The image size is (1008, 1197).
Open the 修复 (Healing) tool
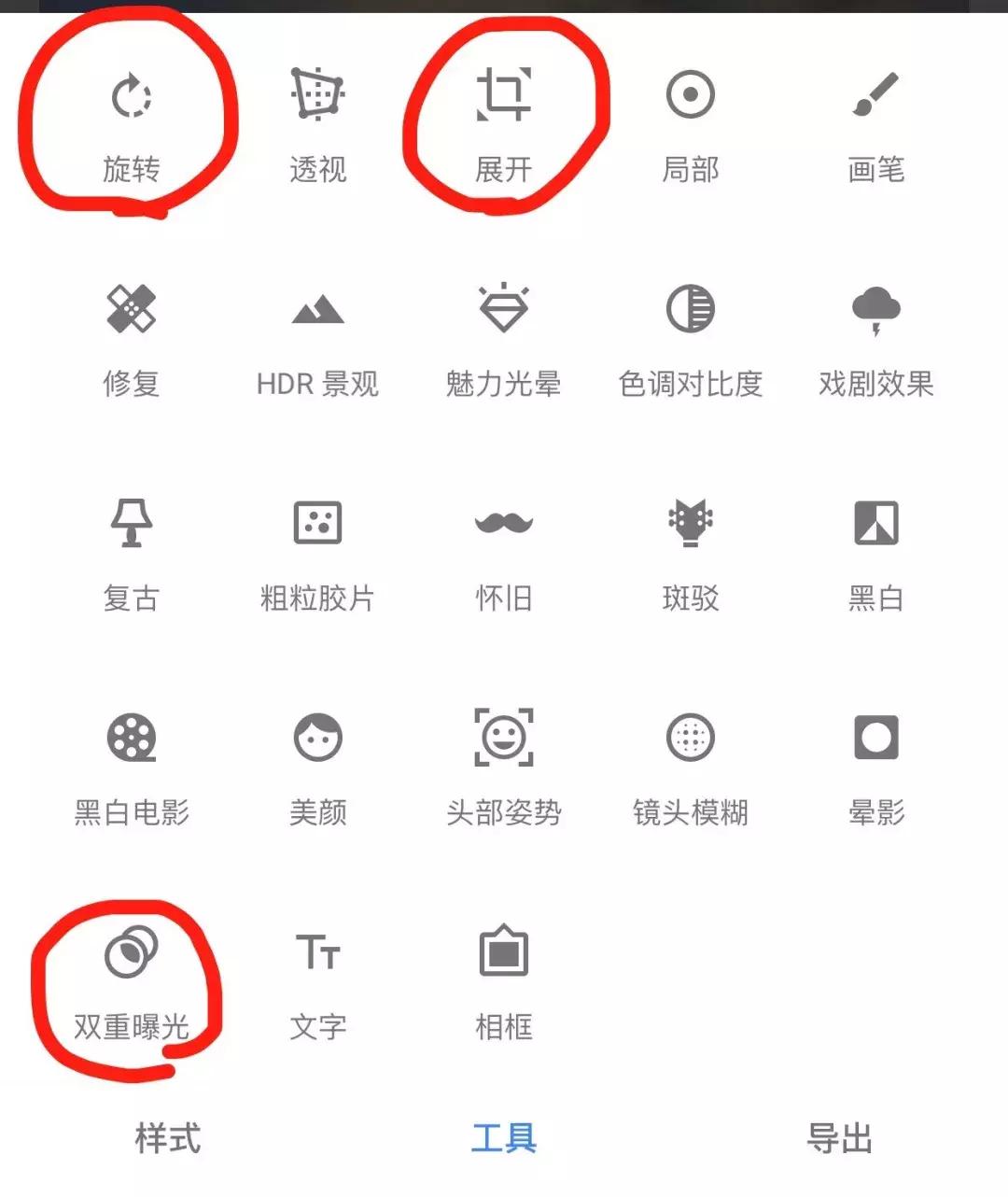click(x=131, y=338)
